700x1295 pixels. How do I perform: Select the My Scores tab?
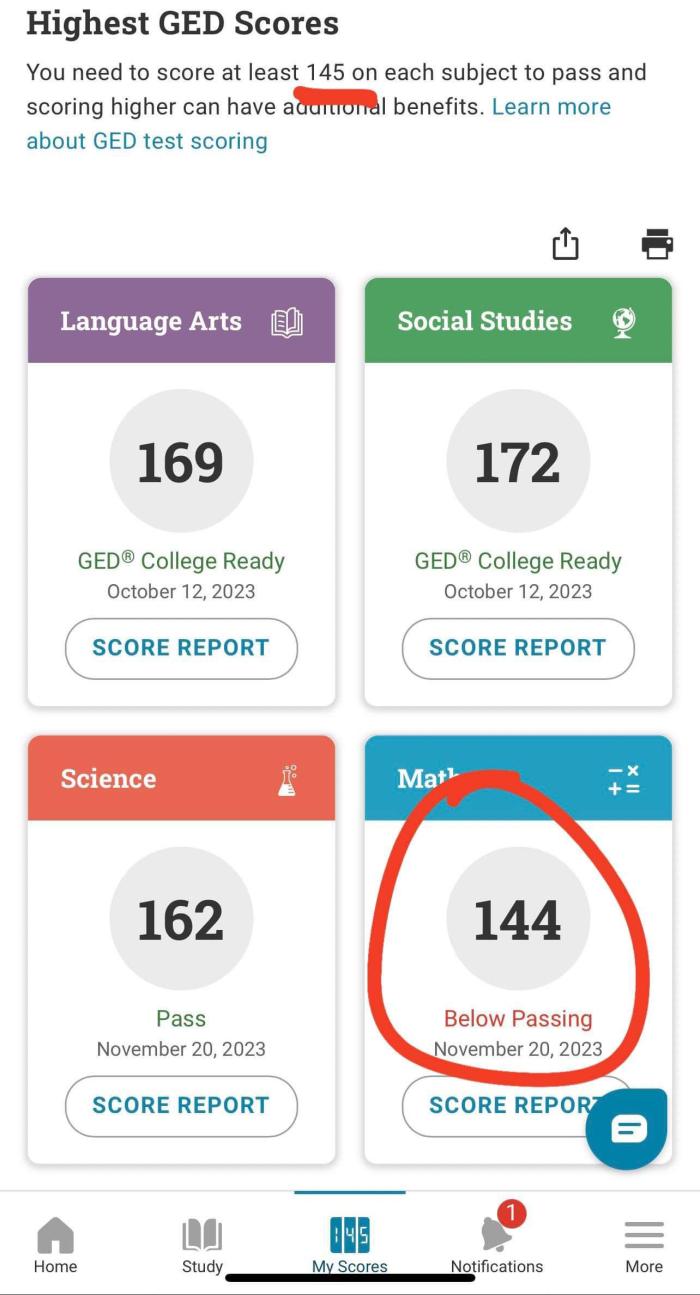(350, 1245)
